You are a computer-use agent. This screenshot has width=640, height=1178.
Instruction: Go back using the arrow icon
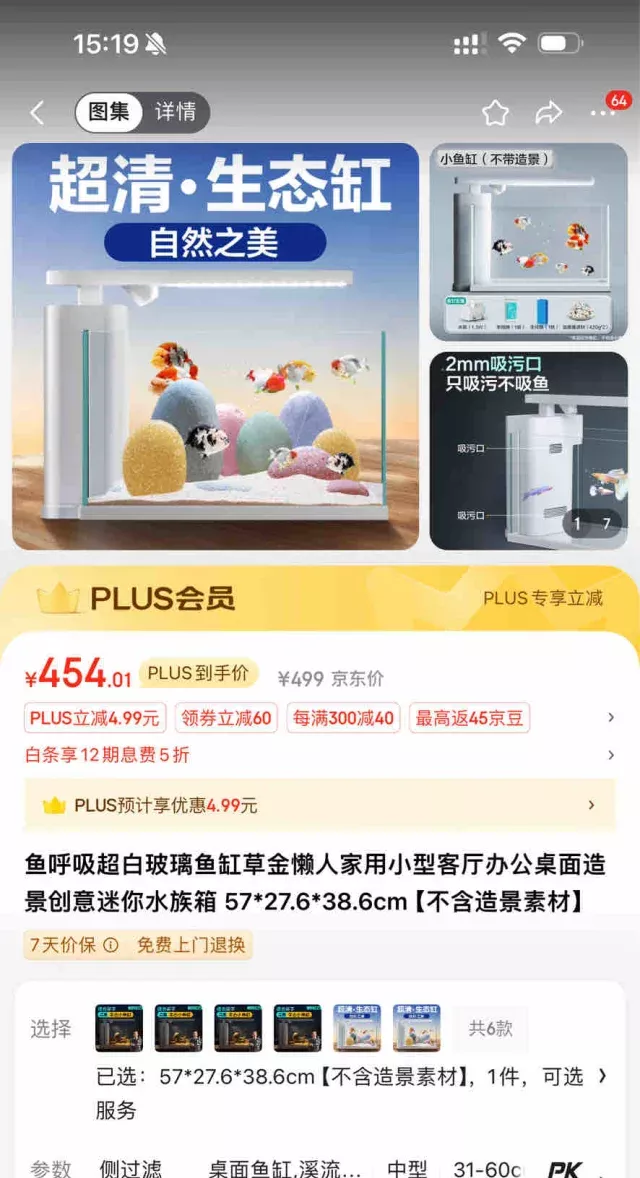[37, 113]
